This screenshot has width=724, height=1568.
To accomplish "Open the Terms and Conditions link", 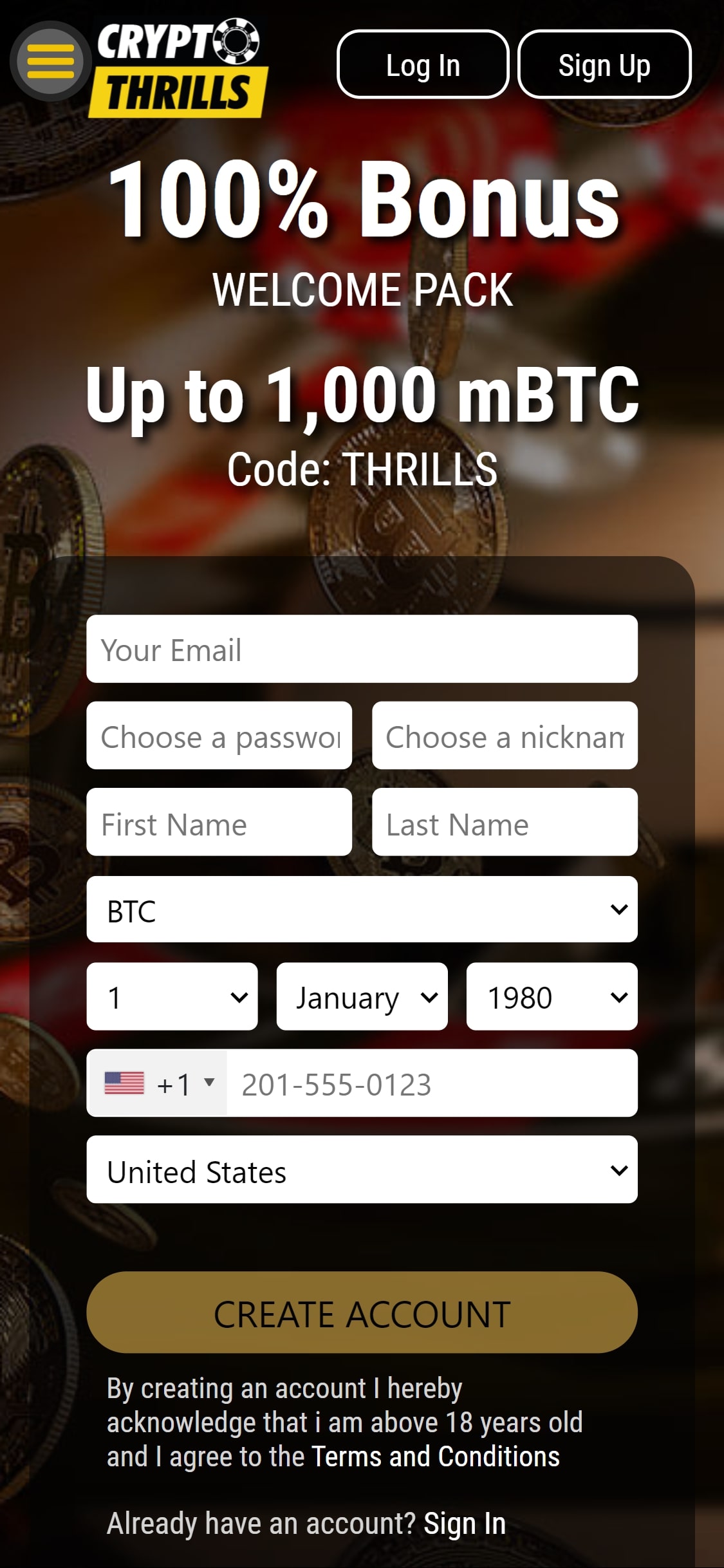I will (x=436, y=1456).
